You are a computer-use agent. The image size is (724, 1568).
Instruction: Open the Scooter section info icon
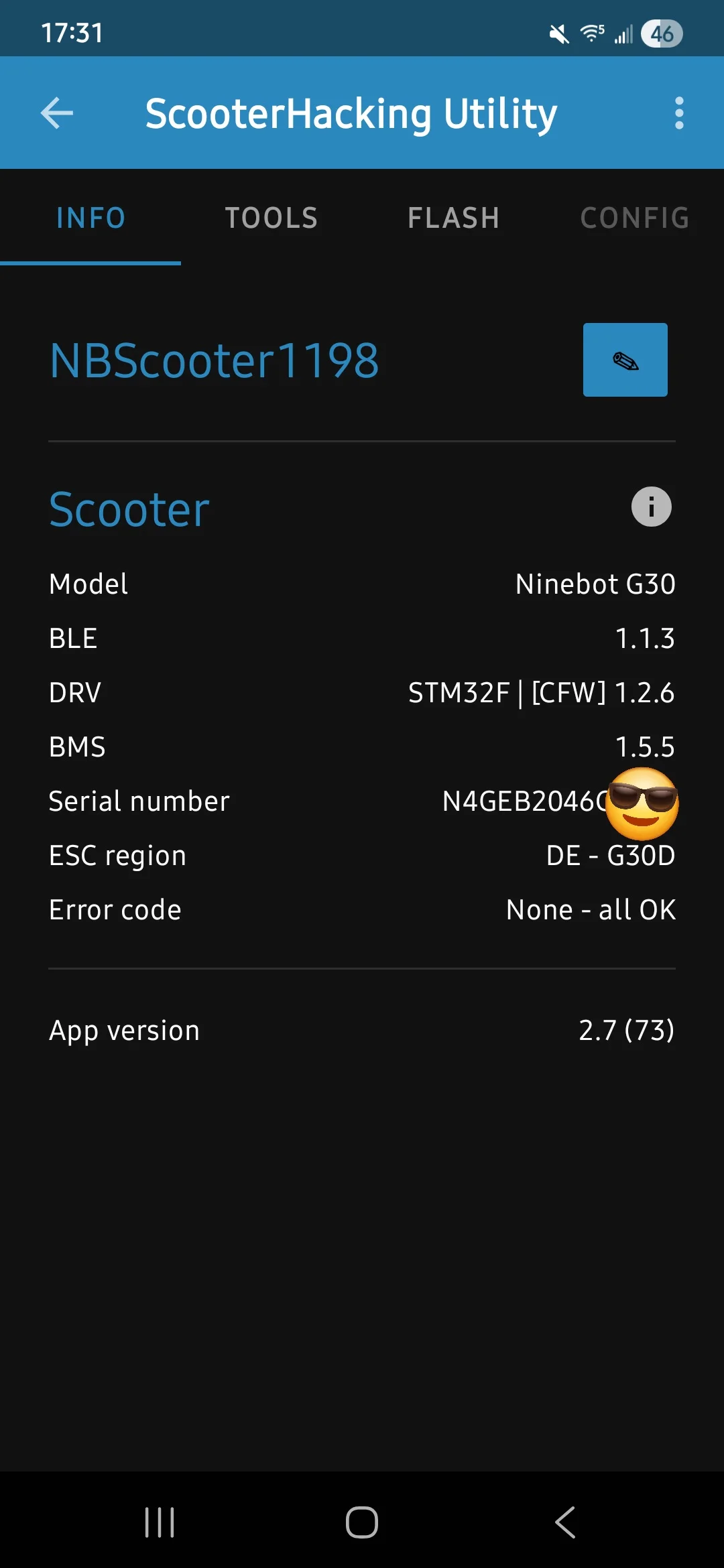pyautogui.click(x=651, y=507)
